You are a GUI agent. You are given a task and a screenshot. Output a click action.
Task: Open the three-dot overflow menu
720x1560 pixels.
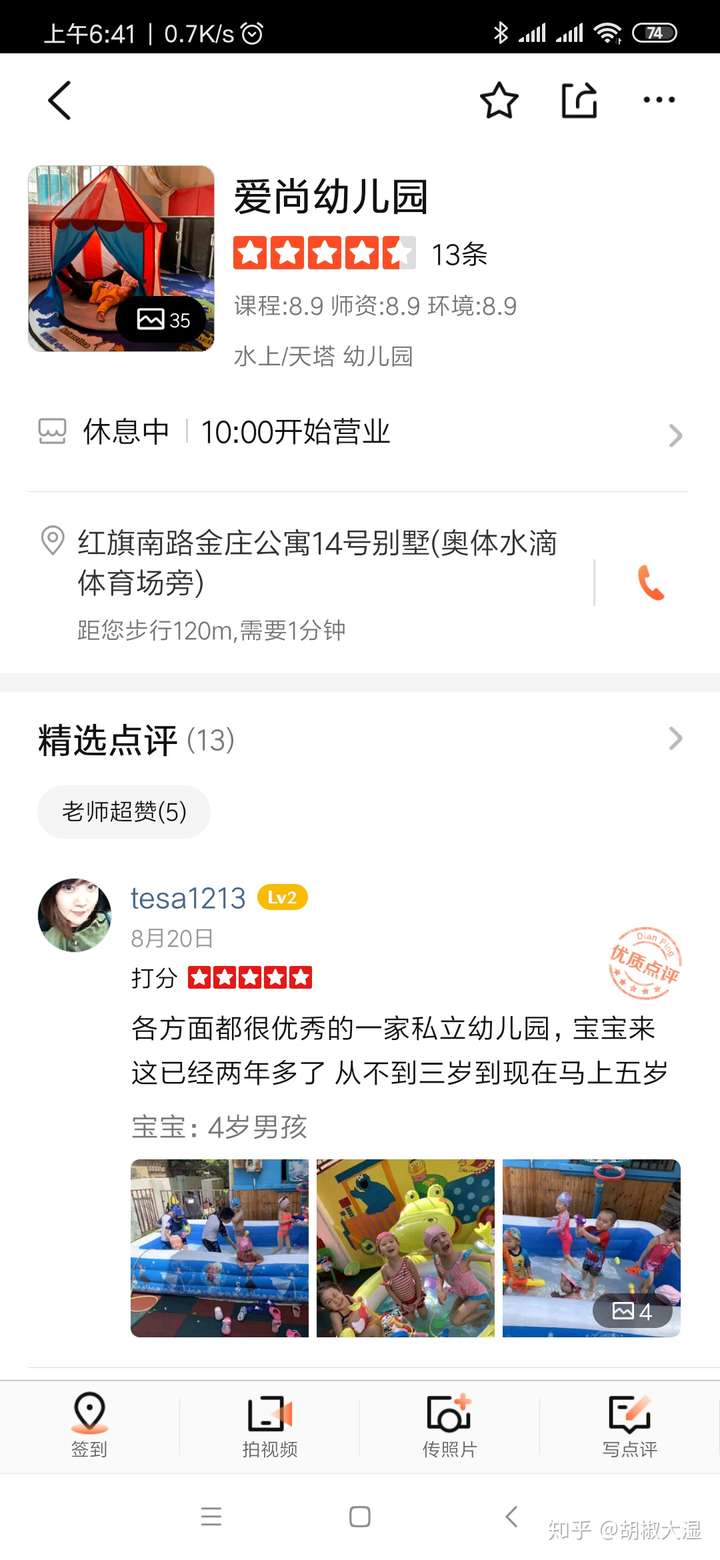[x=659, y=100]
